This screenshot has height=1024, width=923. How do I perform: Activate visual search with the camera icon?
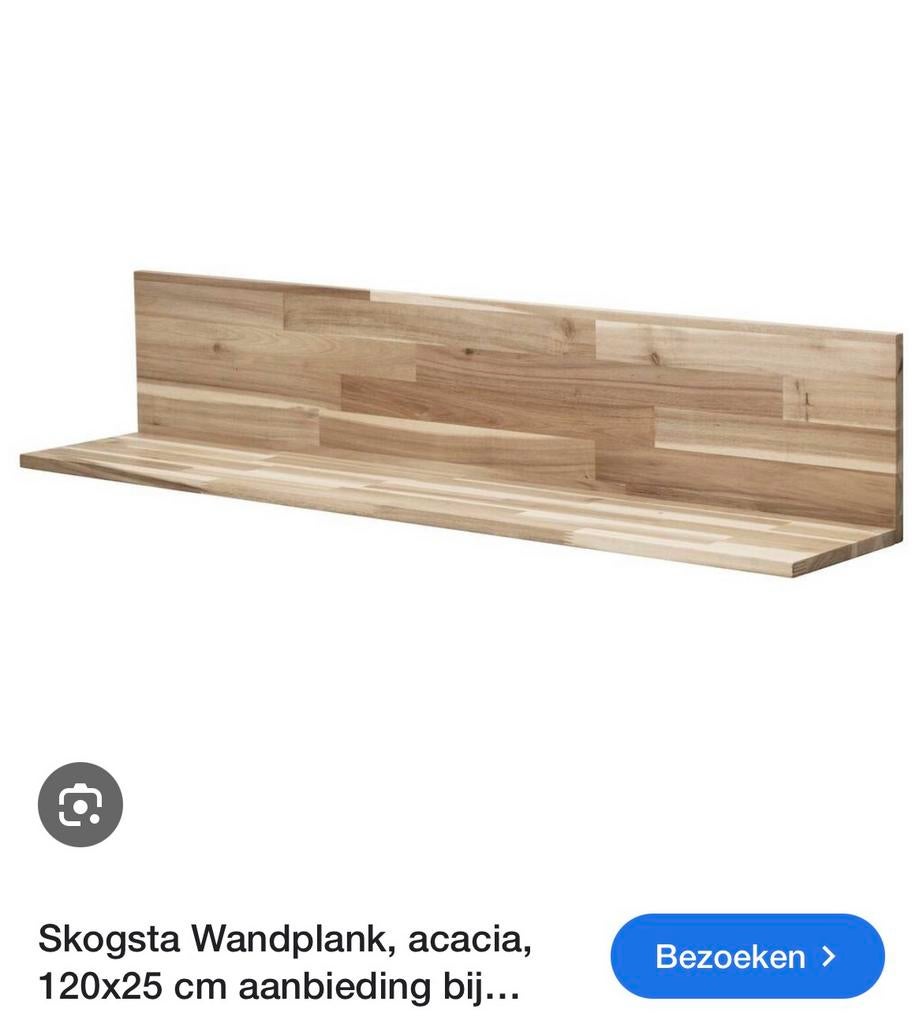pos(79,804)
